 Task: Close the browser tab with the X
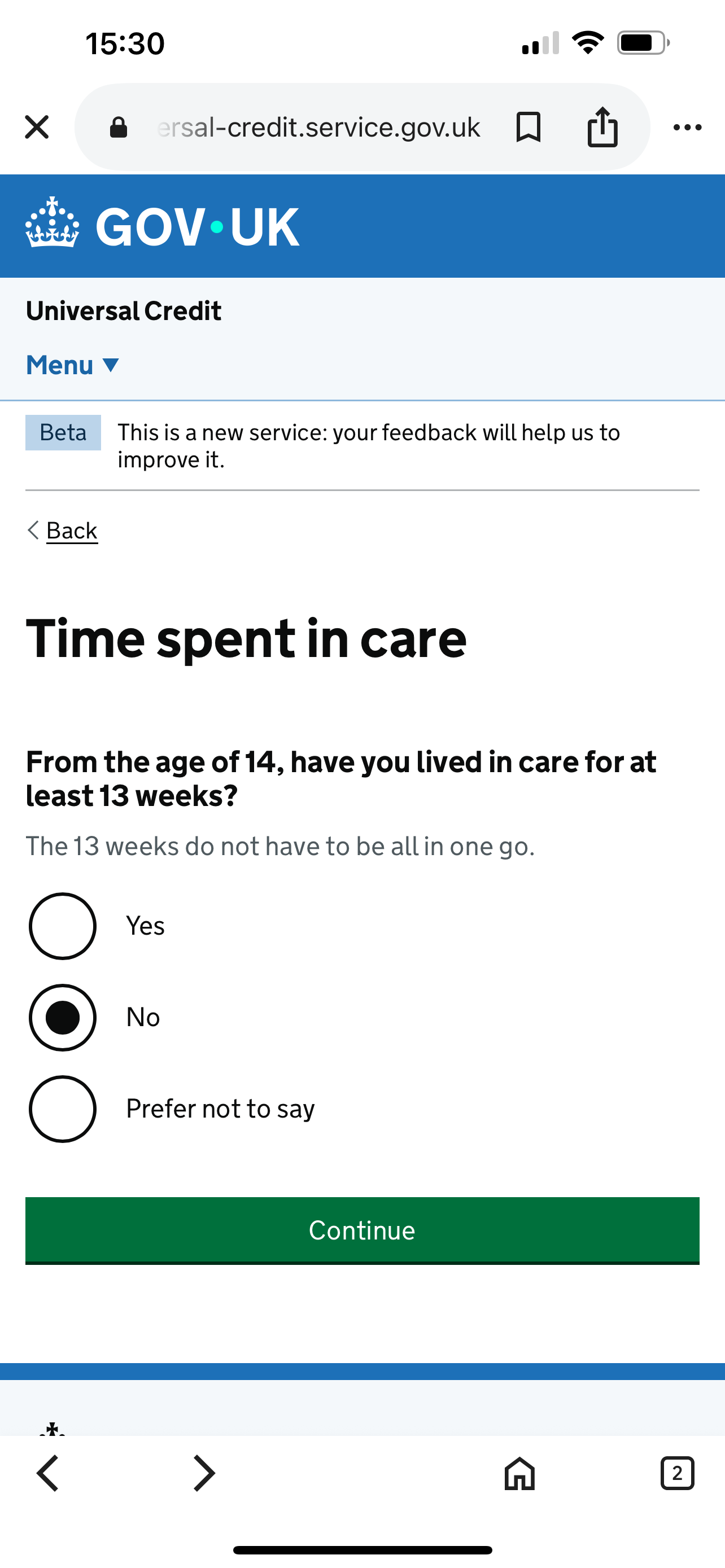pos(37,127)
